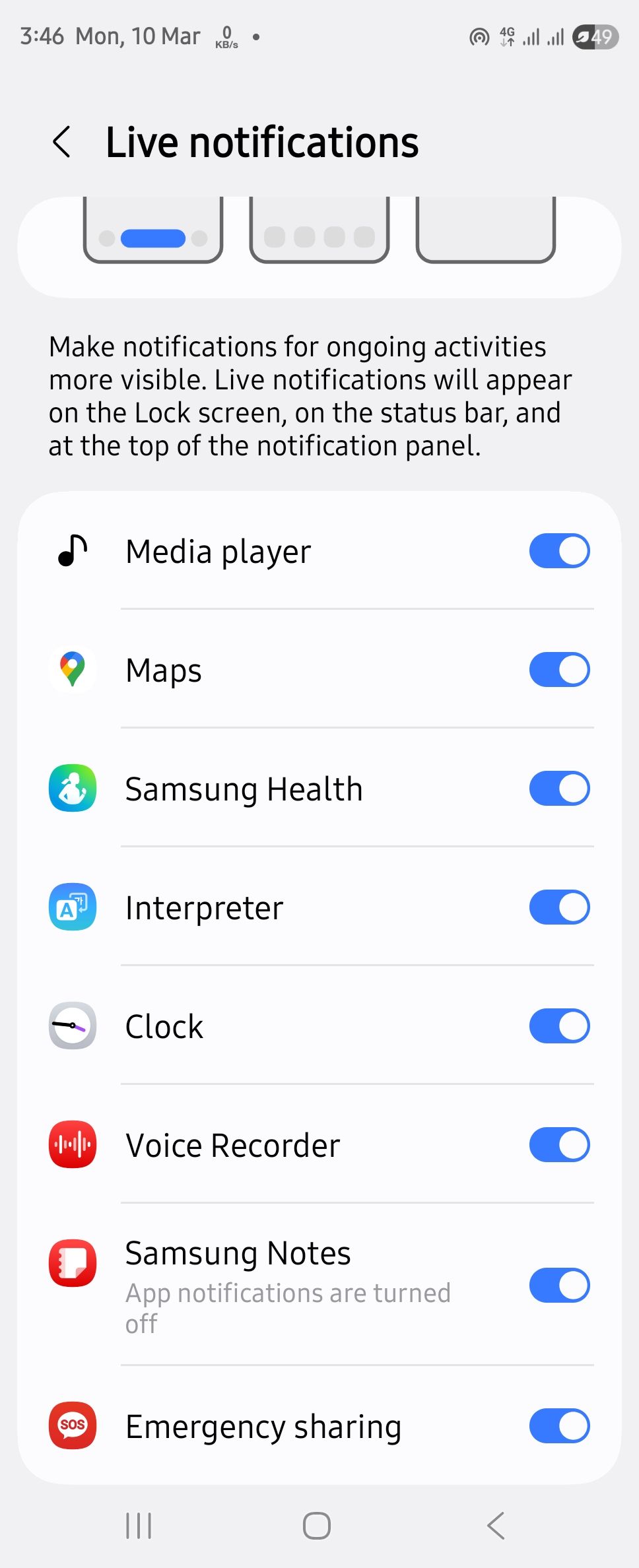This screenshot has height=1568, width=639.
Task: Click the Google Maps icon
Action: click(73, 669)
